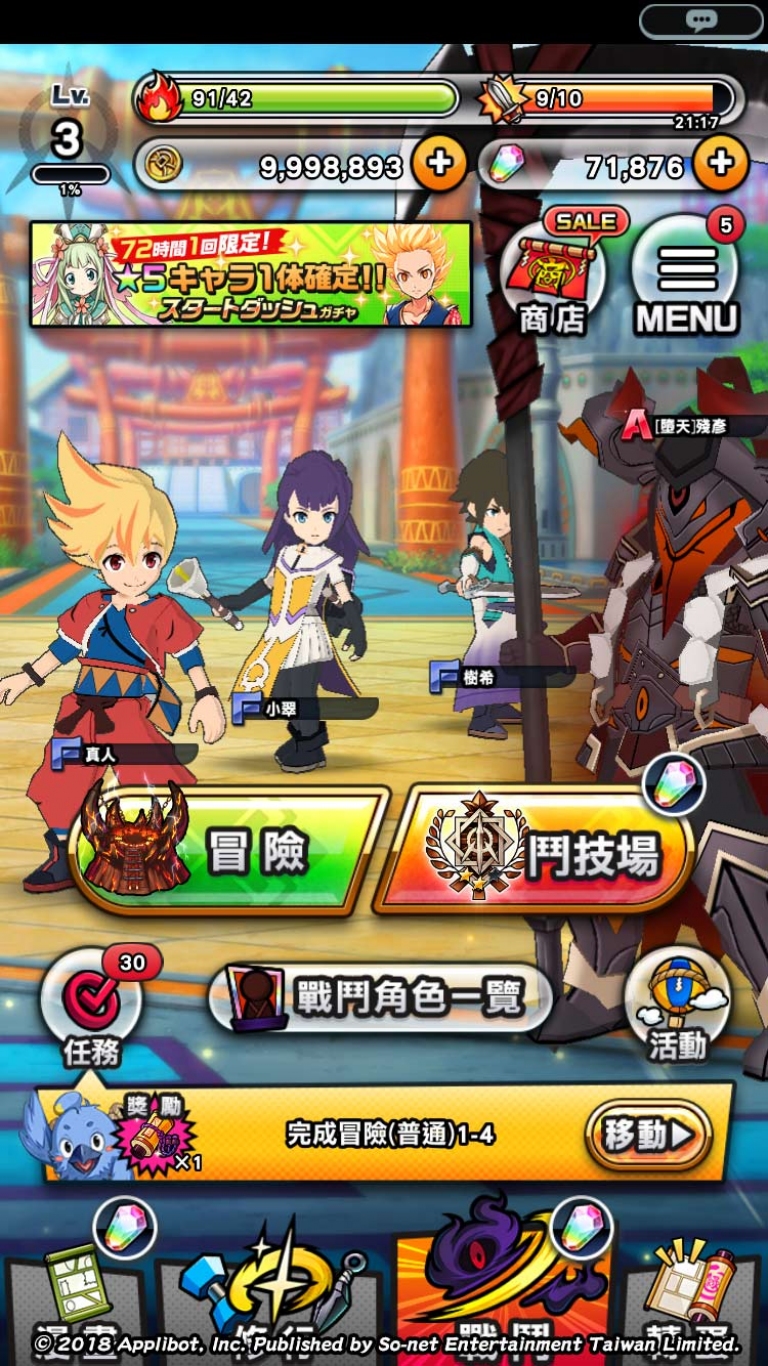View 戰鬥角色一覽 battle character list
Viewport: 768px width, 1366px height.
coord(382,997)
